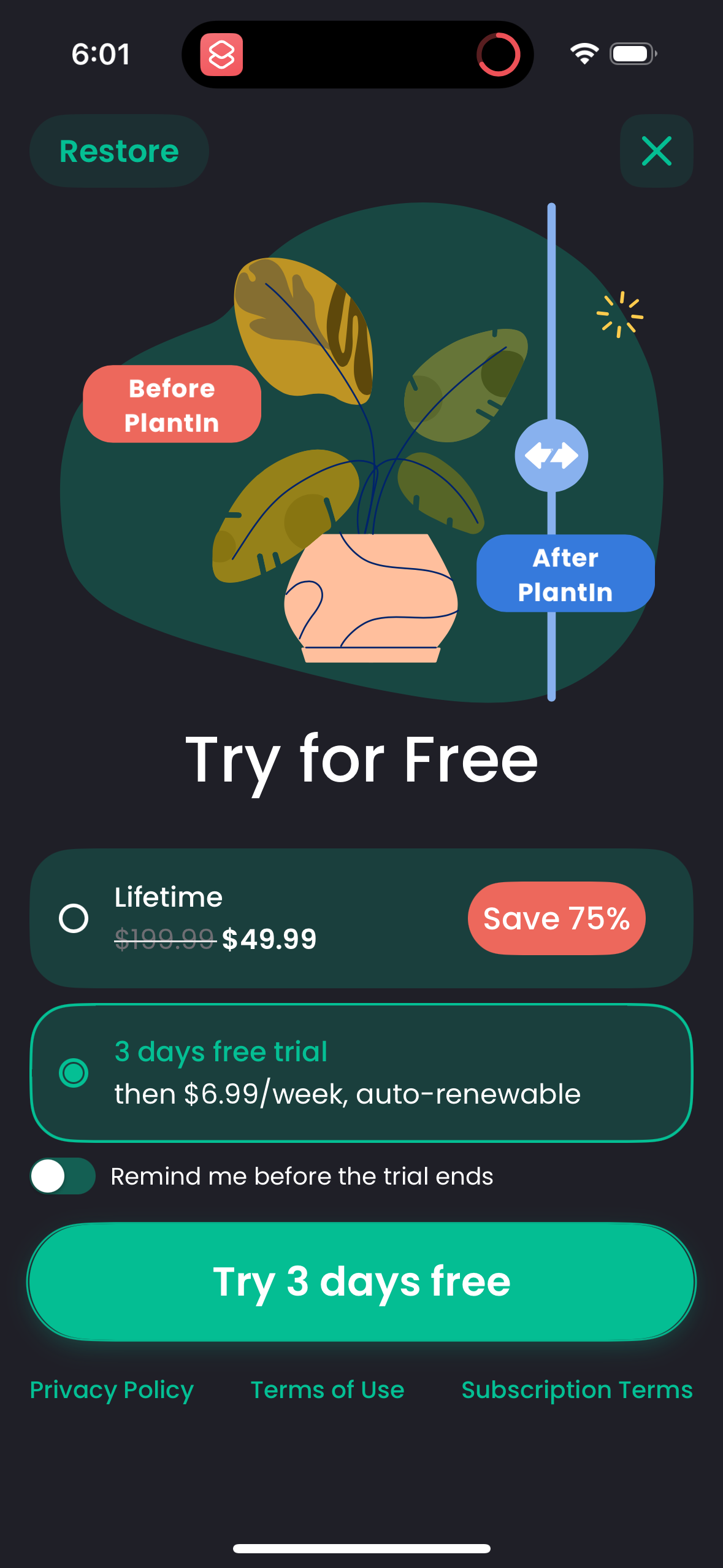Tap the battery indicator in the status bar
Viewport: 723px width, 1568px height.
(632, 53)
